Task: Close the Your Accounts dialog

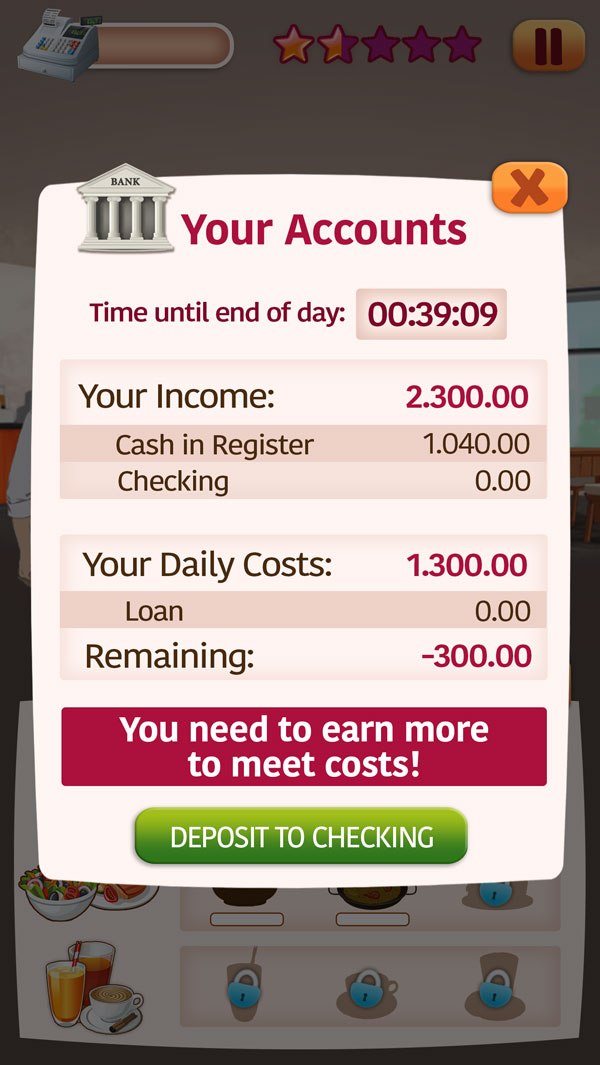Action: 529,187
